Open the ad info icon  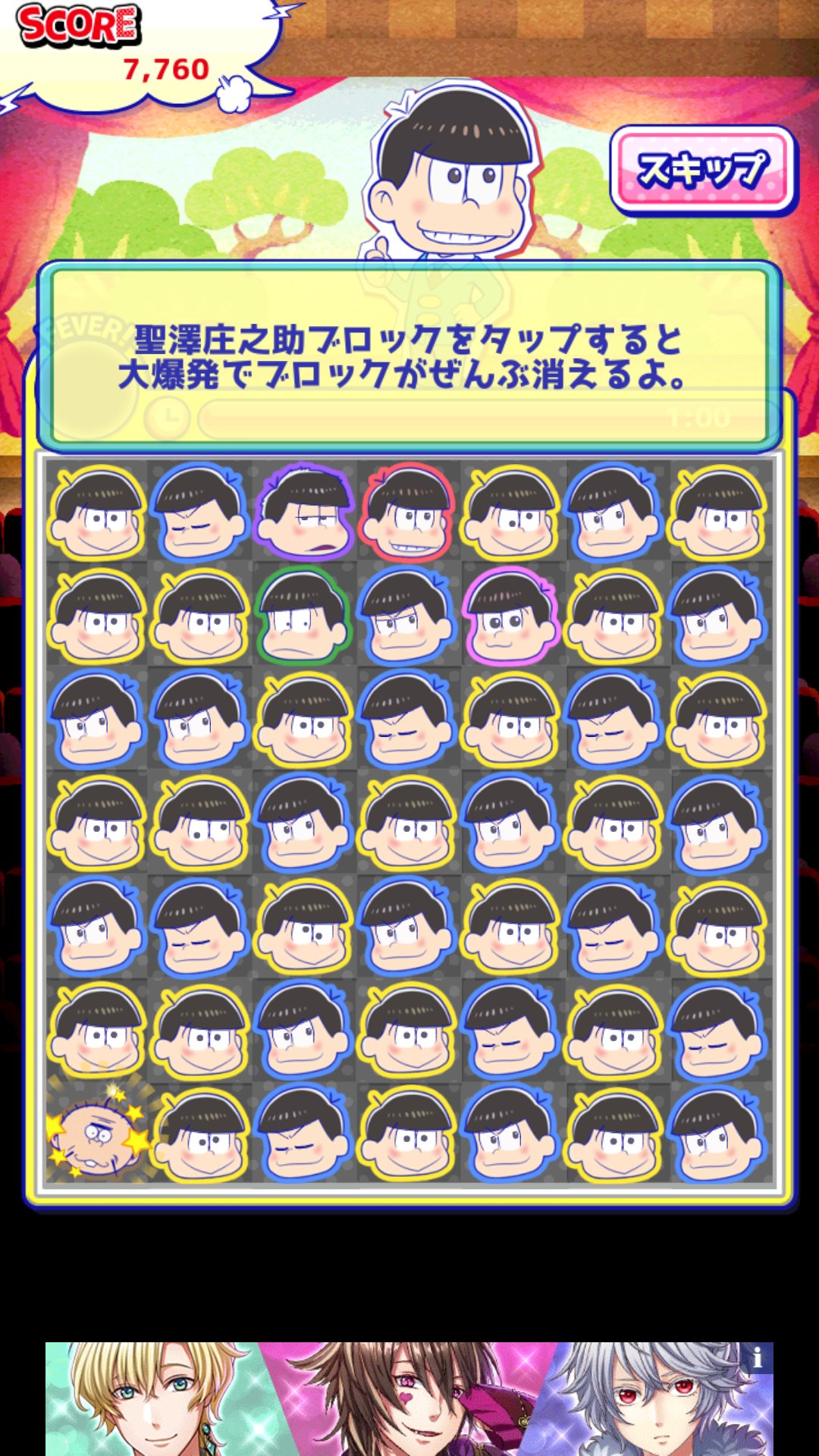pyautogui.click(x=757, y=1358)
